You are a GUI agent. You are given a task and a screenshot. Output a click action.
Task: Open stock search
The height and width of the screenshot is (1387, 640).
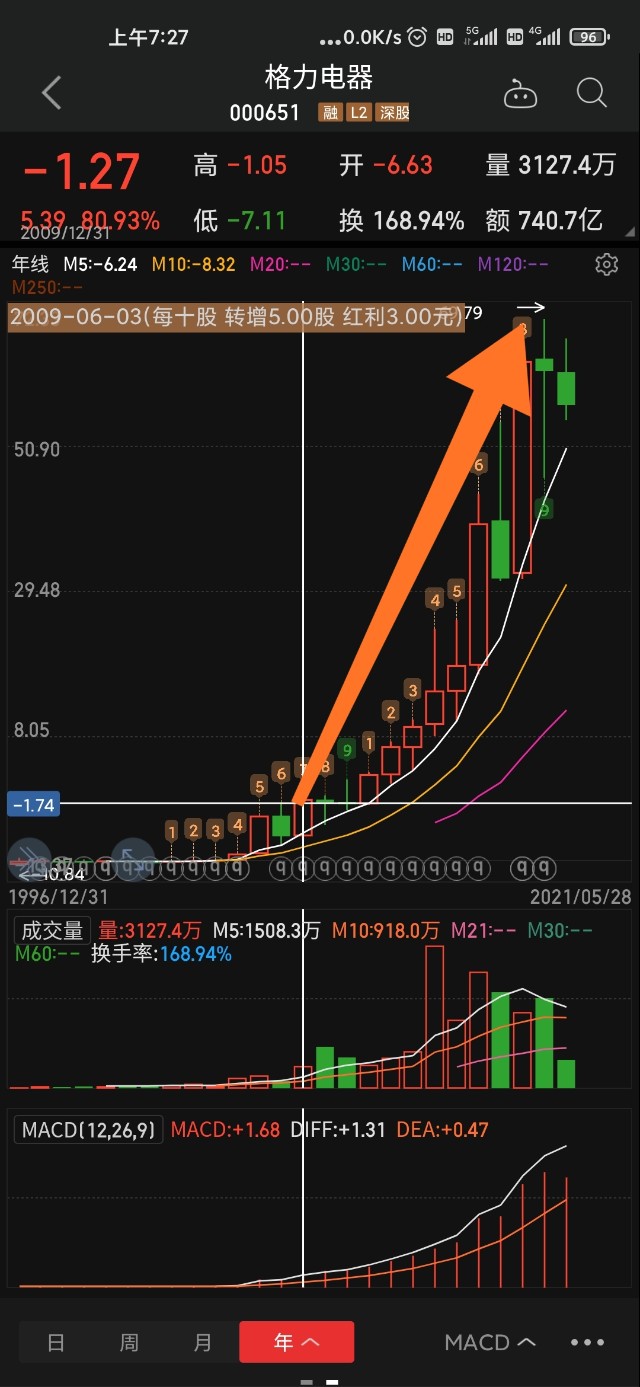coord(592,94)
